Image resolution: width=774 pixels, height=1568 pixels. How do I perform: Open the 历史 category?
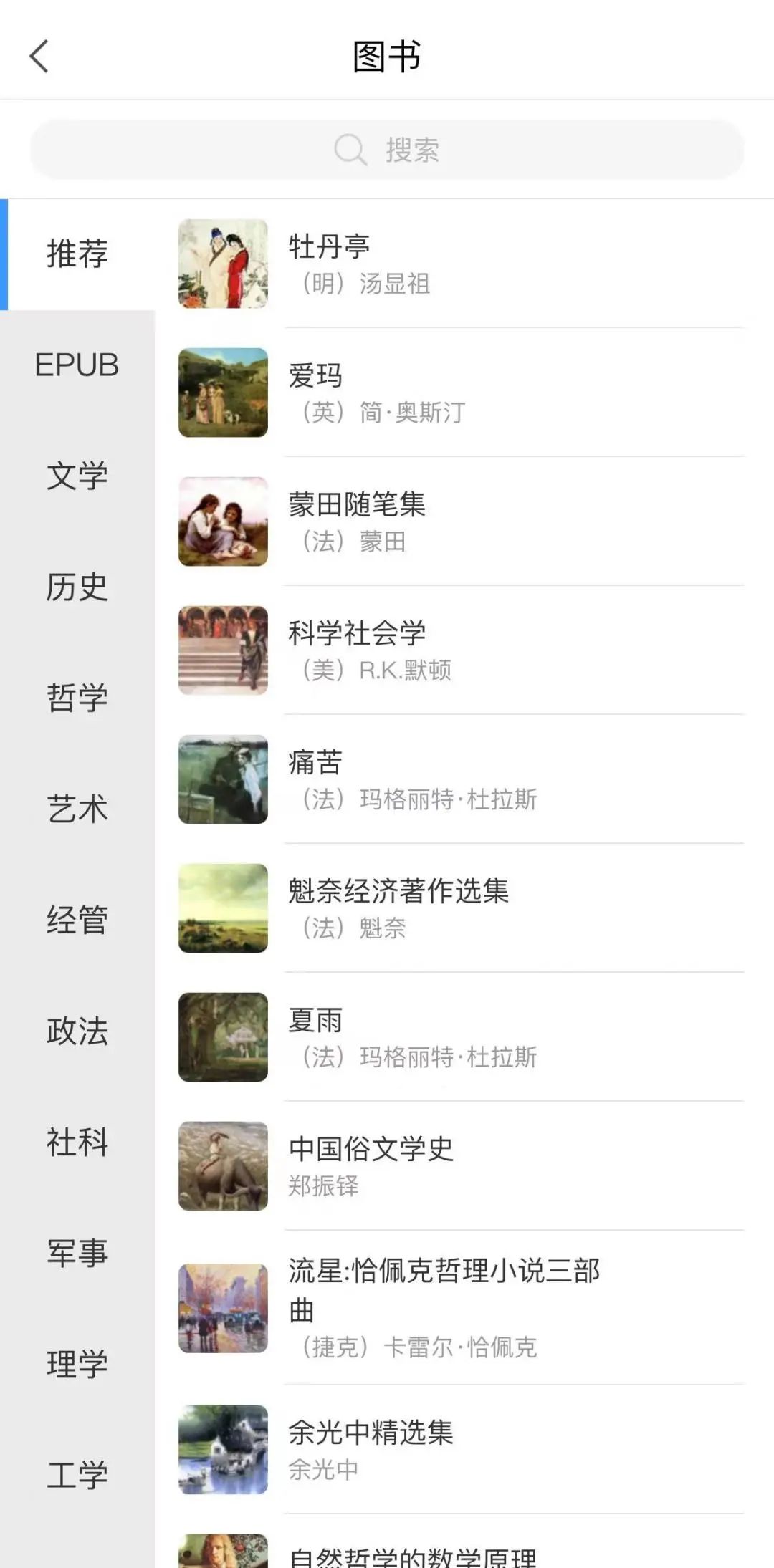(x=77, y=587)
